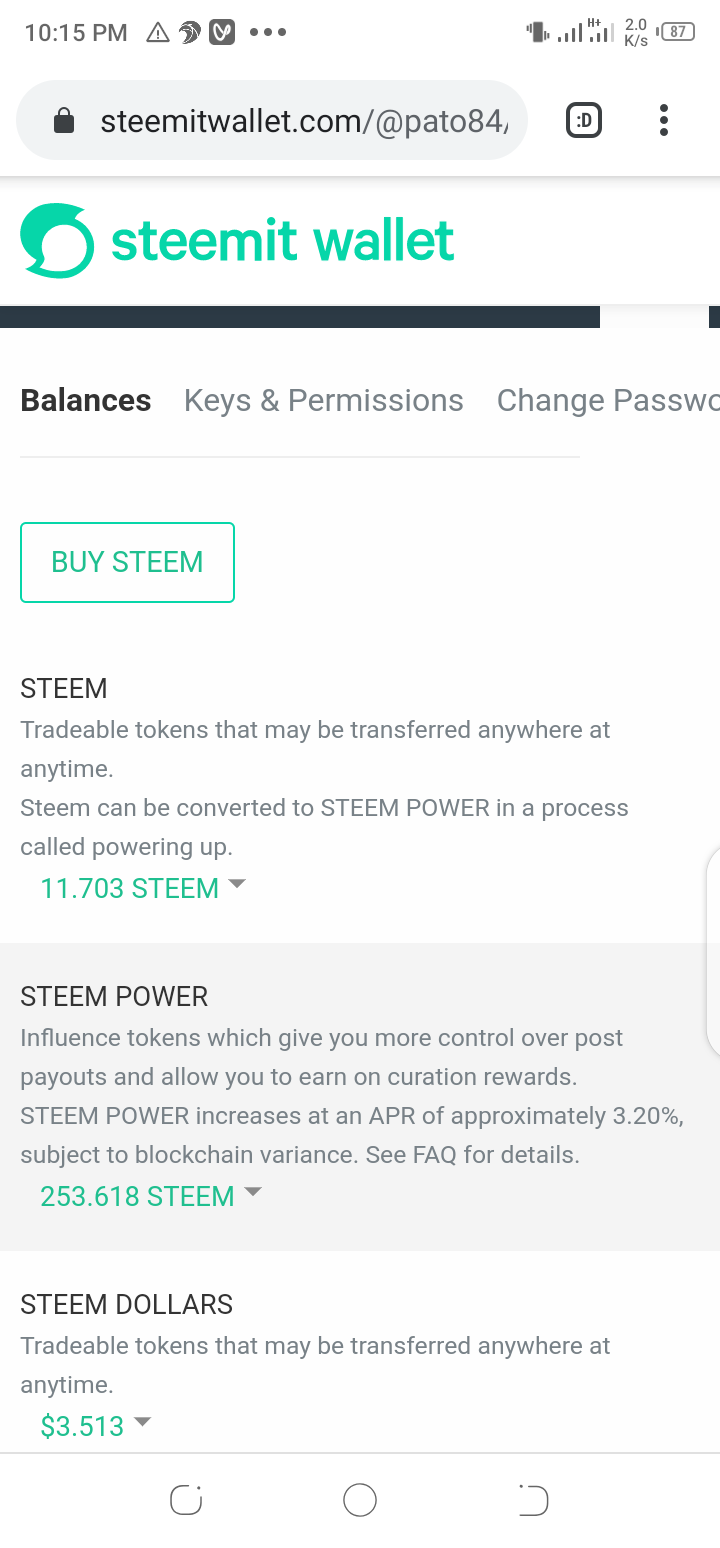Open the browser overflow menu
The height and width of the screenshot is (1548, 720).
pyautogui.click(x=664, y=121)
